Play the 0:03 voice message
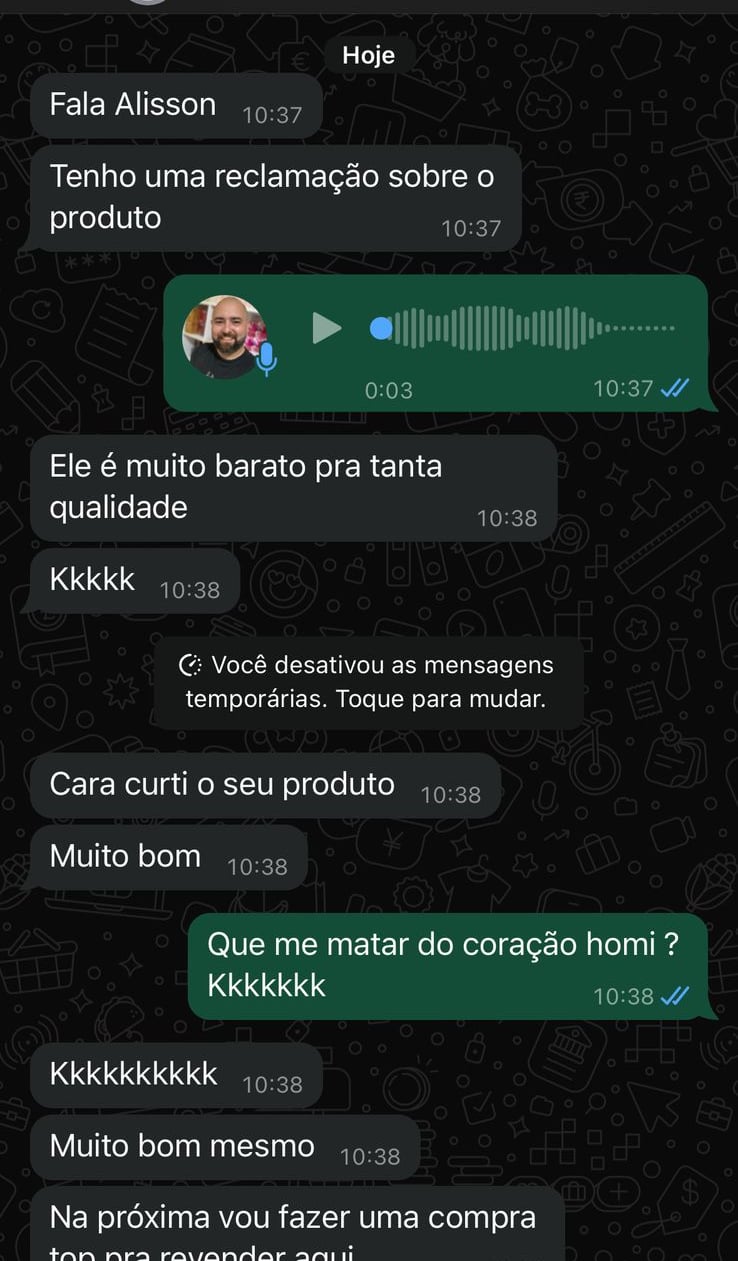The width and height of the screenshot is (738, 1261). click(326, 328)
